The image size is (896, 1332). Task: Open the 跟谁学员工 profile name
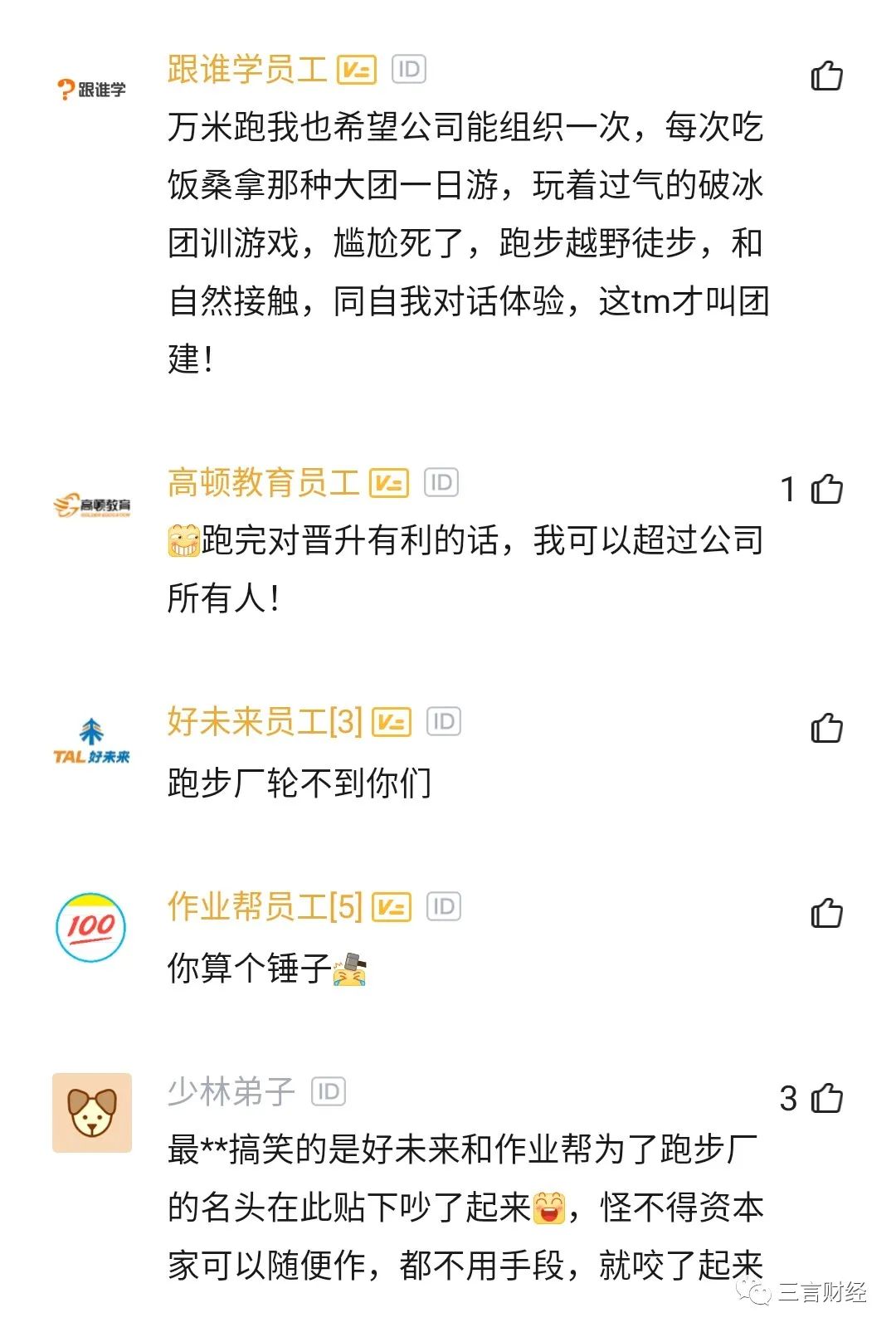pyautogui.click(x=247, y=70)
